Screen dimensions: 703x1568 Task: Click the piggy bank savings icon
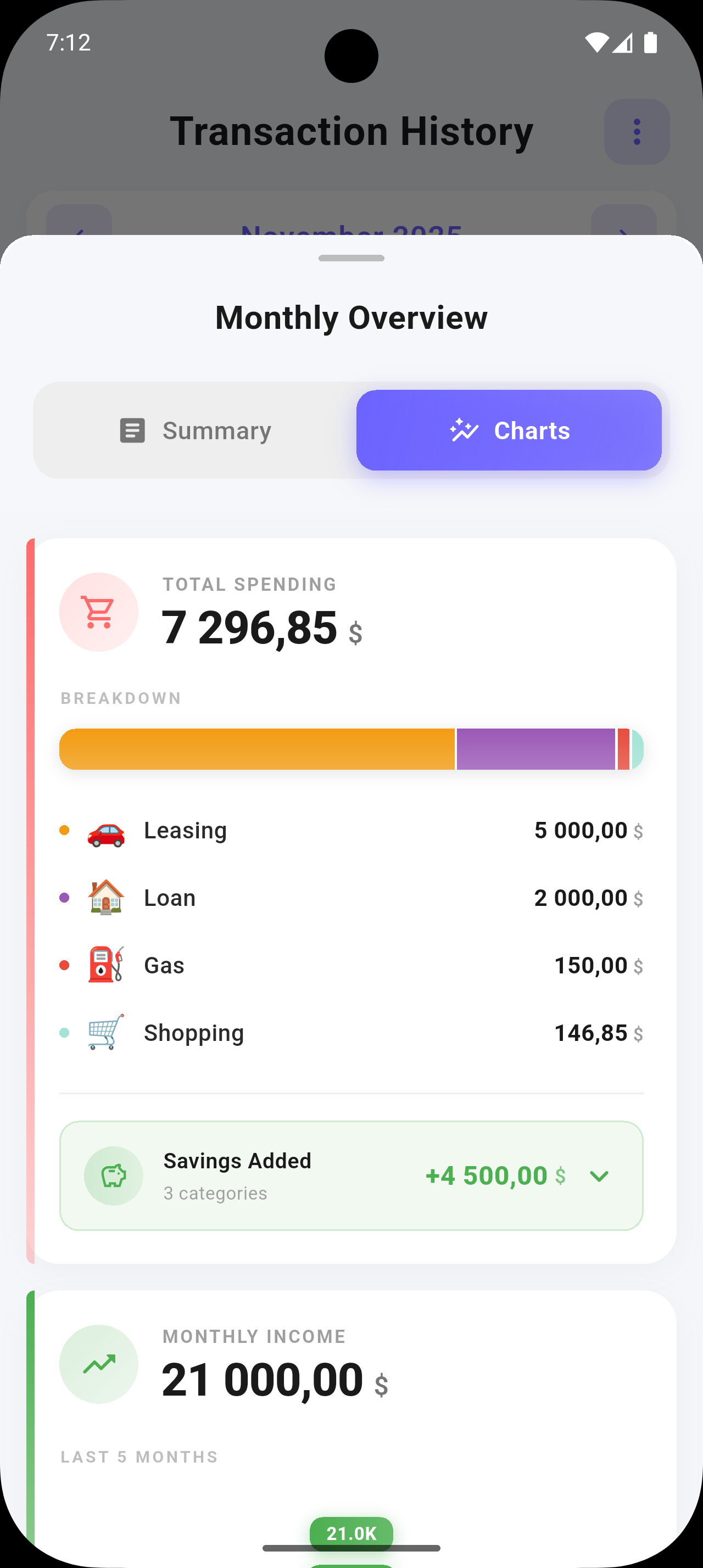pyautogui.click(x=113, y=1175)
